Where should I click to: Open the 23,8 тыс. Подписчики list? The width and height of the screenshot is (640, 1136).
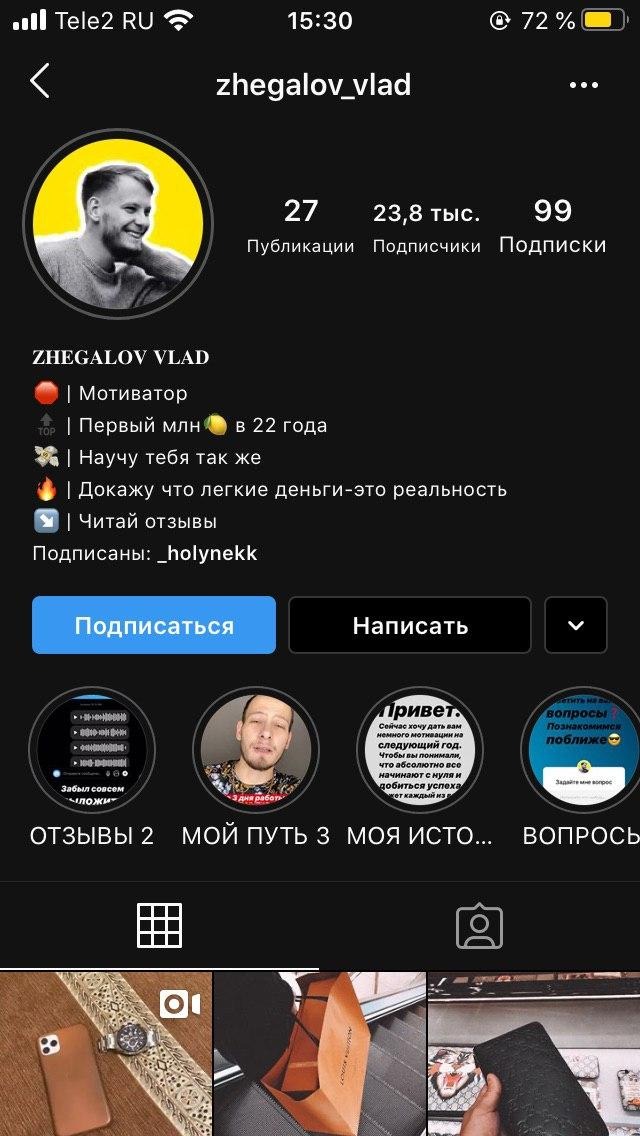tap(427, 226)
